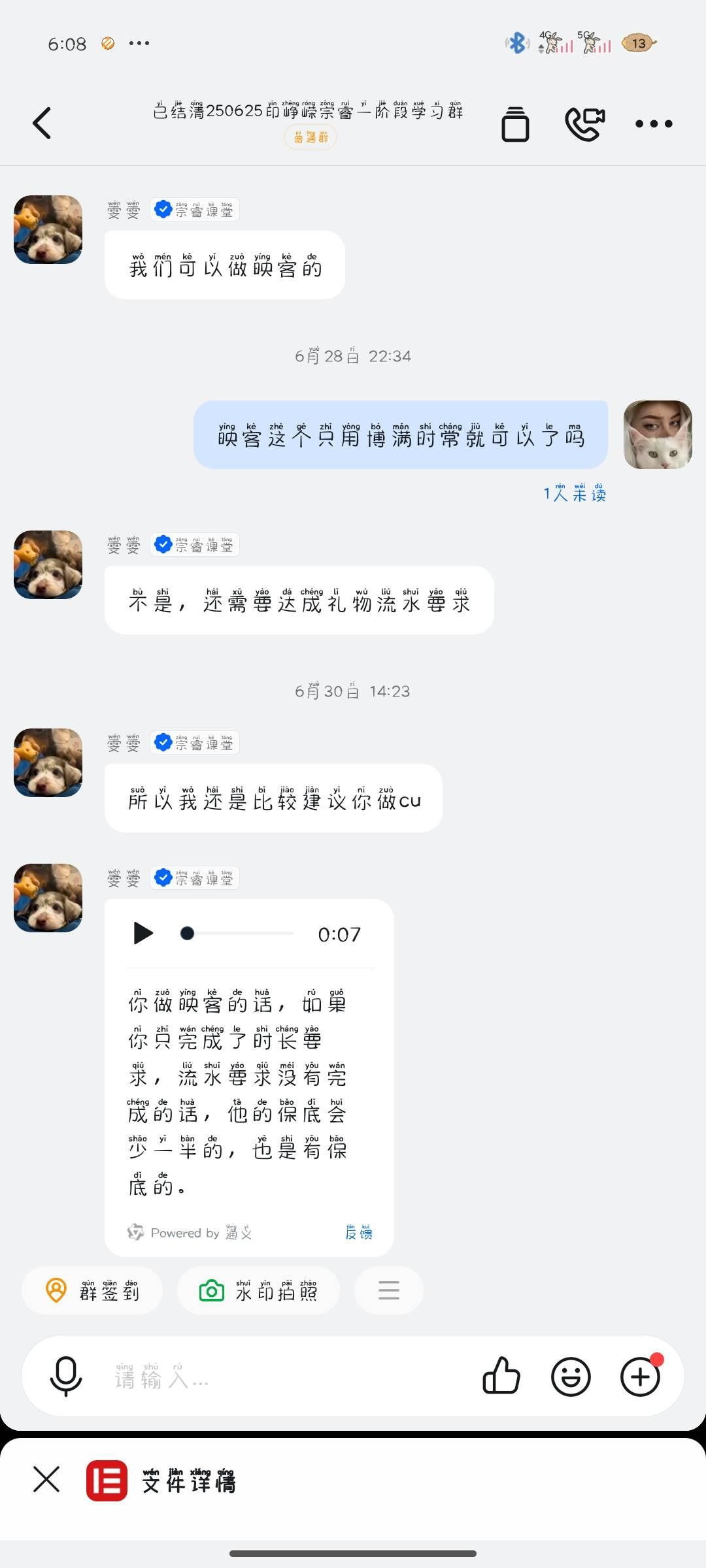The height and width of the screenshot is (1568, 706).
Task: Go back from the group chat
Action: point(42,123)
